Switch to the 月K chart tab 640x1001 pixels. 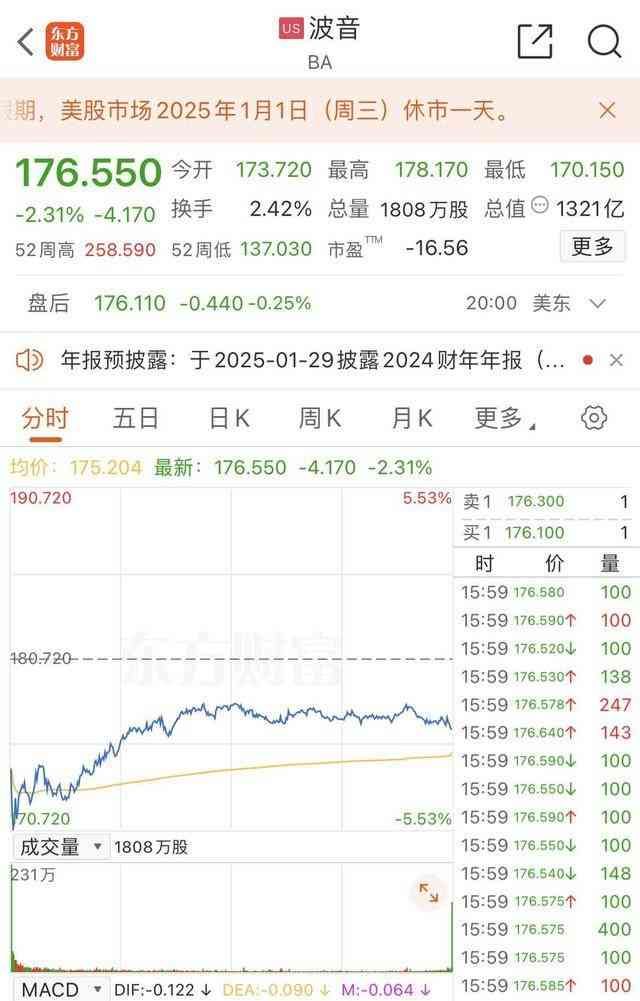(x=411, y=418)
